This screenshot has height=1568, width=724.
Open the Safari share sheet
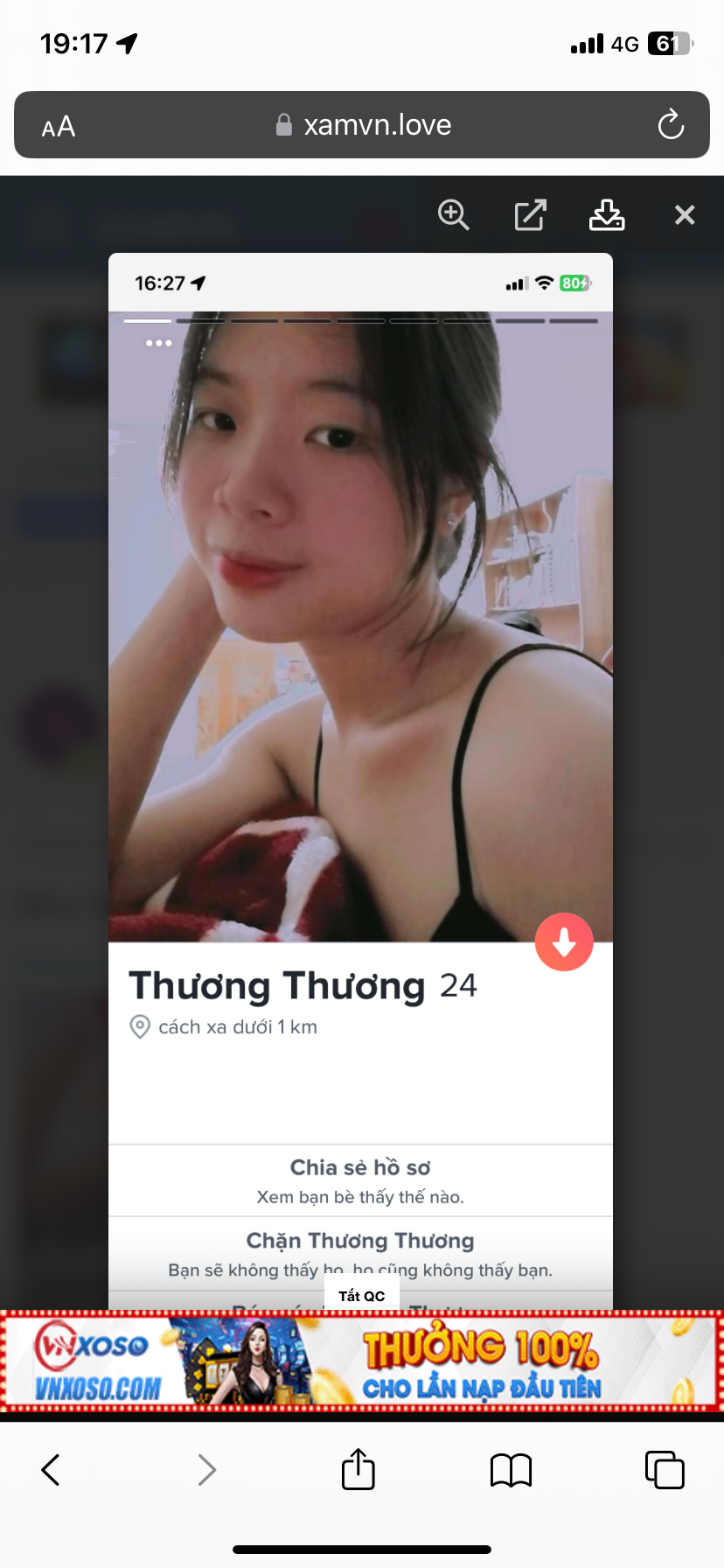[x=359, y=1469]
